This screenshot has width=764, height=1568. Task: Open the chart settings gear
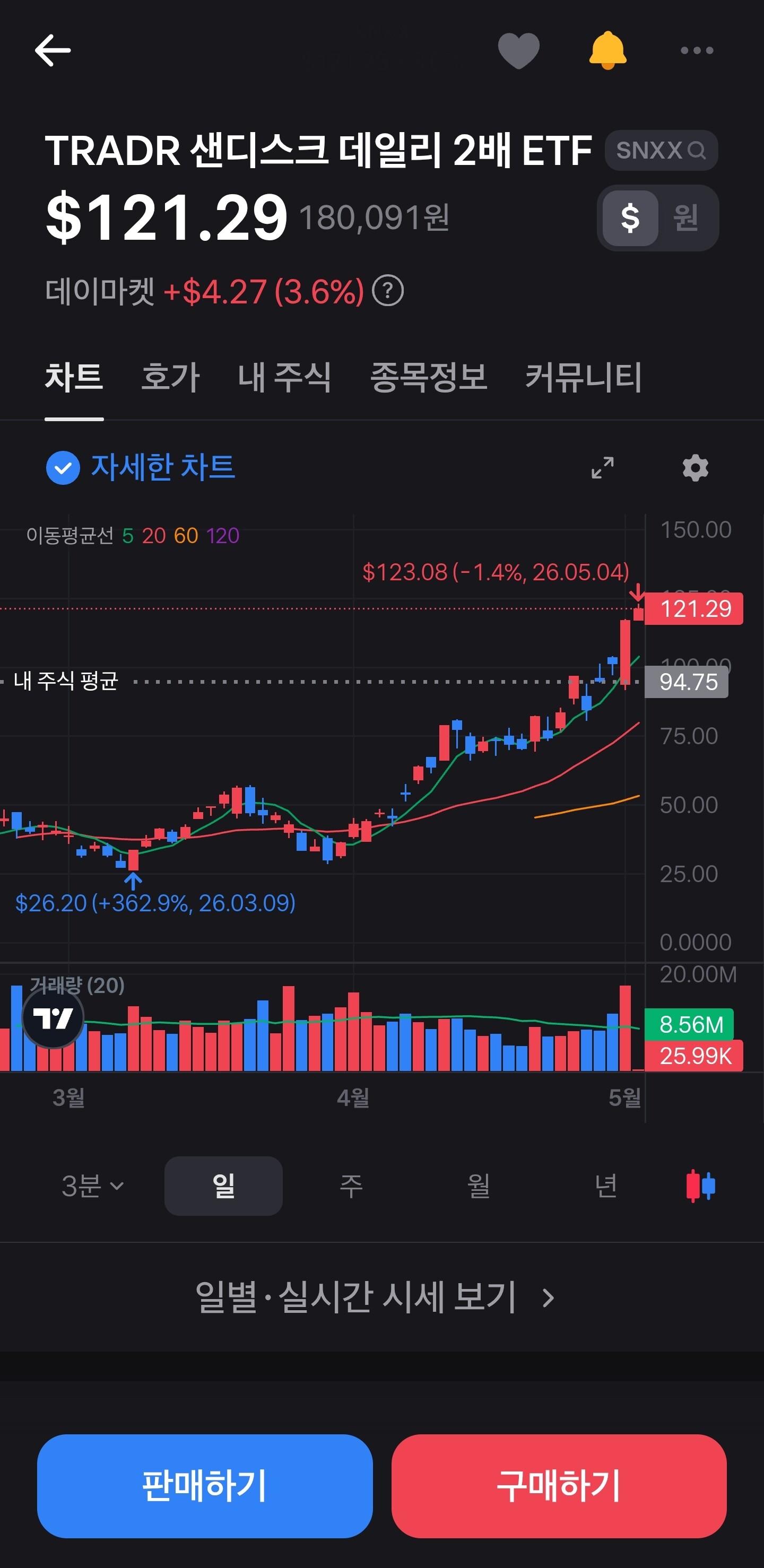695,467
